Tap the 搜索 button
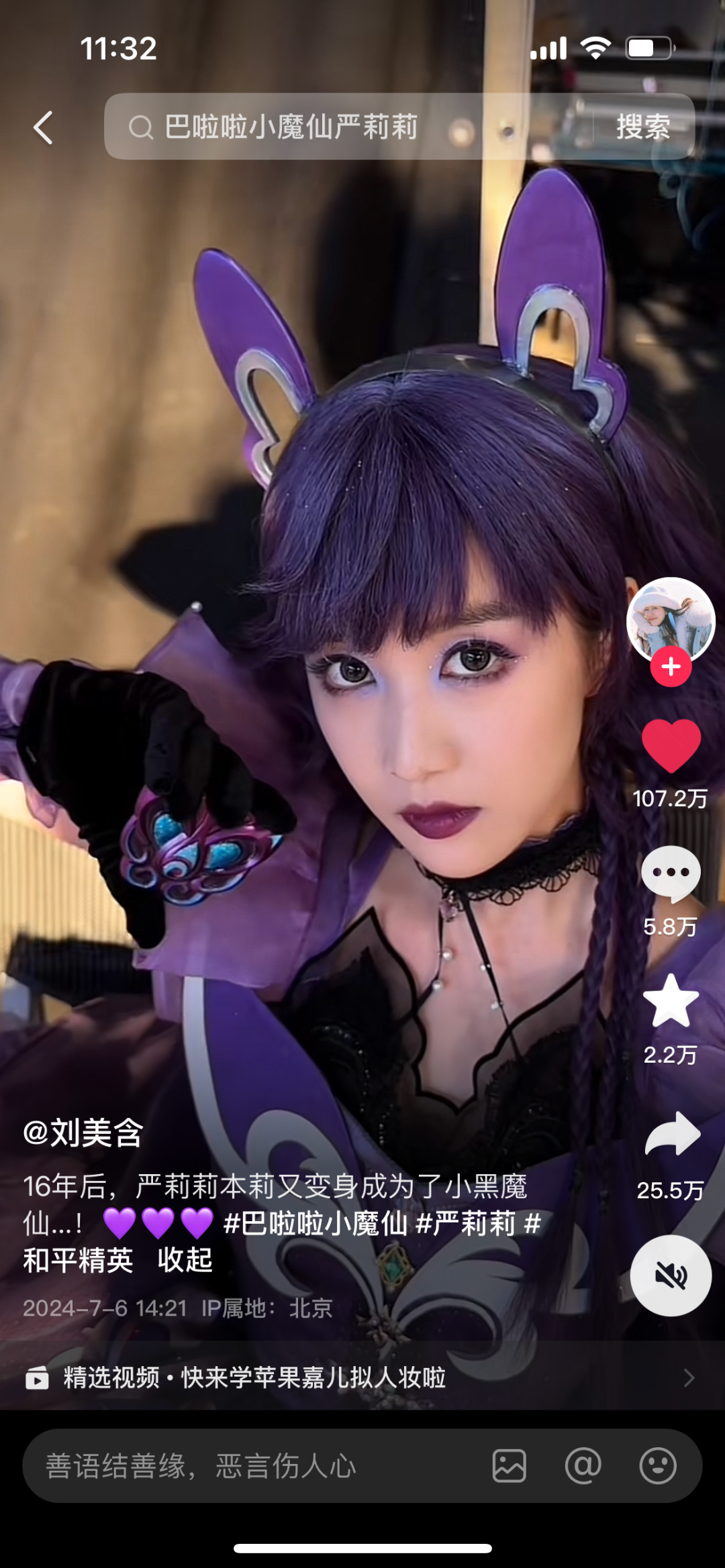The width and height of the screenshot is (725, 1568). [x=643, y=127]
